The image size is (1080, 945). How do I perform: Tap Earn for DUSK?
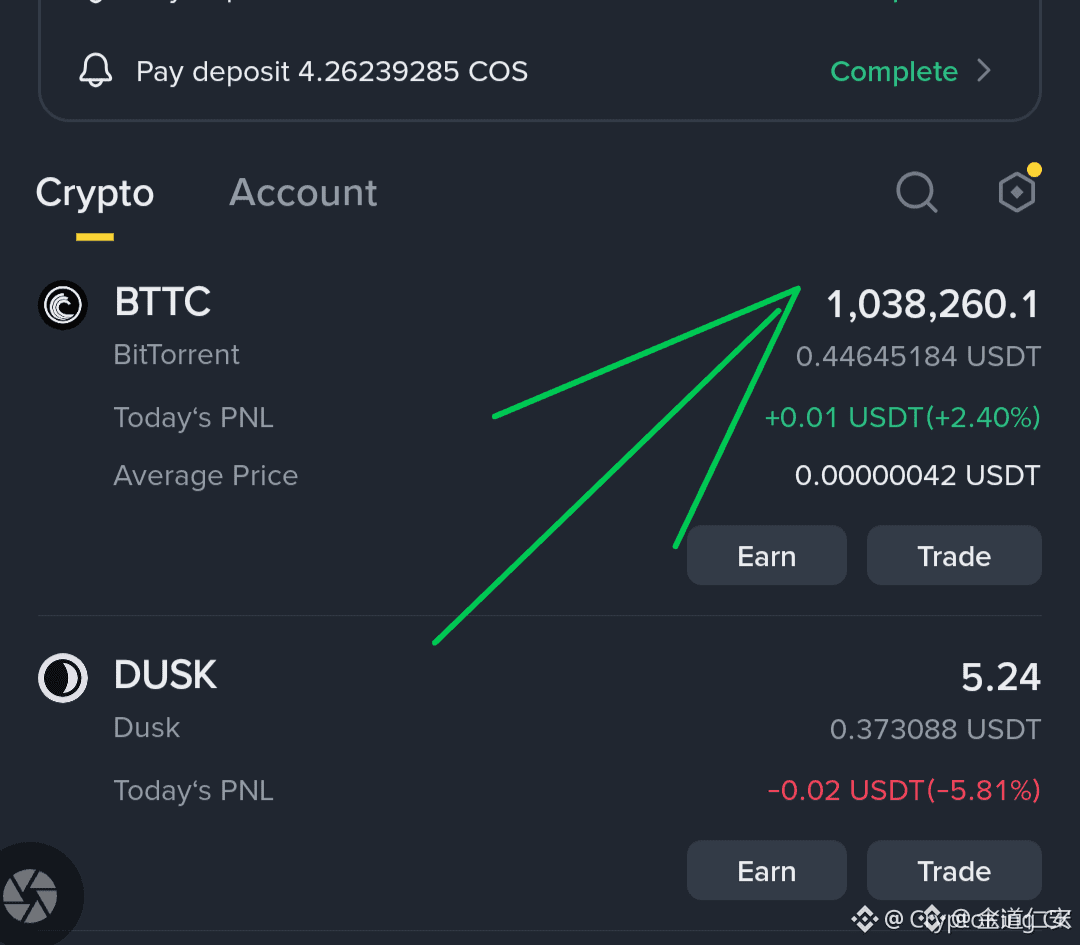click(766, 871)
